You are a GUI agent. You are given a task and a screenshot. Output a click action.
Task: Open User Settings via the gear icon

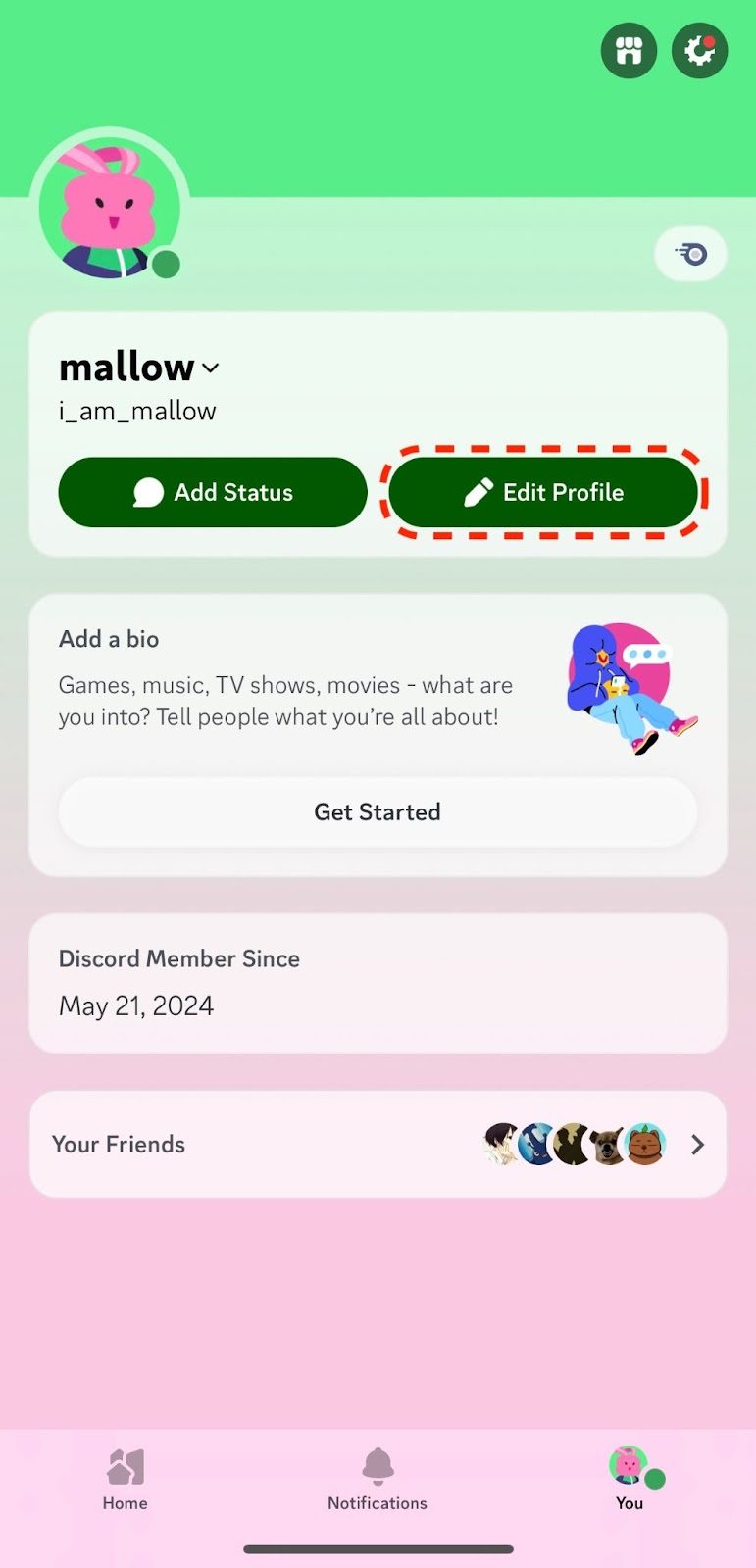(697, 51)
